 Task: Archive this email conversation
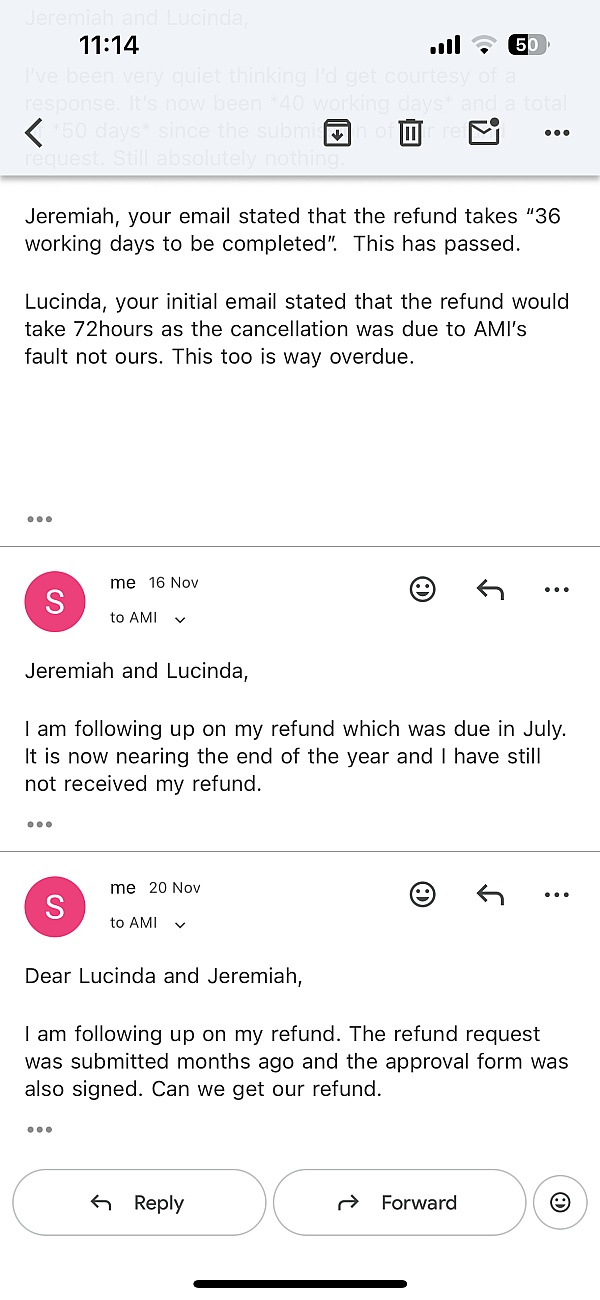pos(337,132)
